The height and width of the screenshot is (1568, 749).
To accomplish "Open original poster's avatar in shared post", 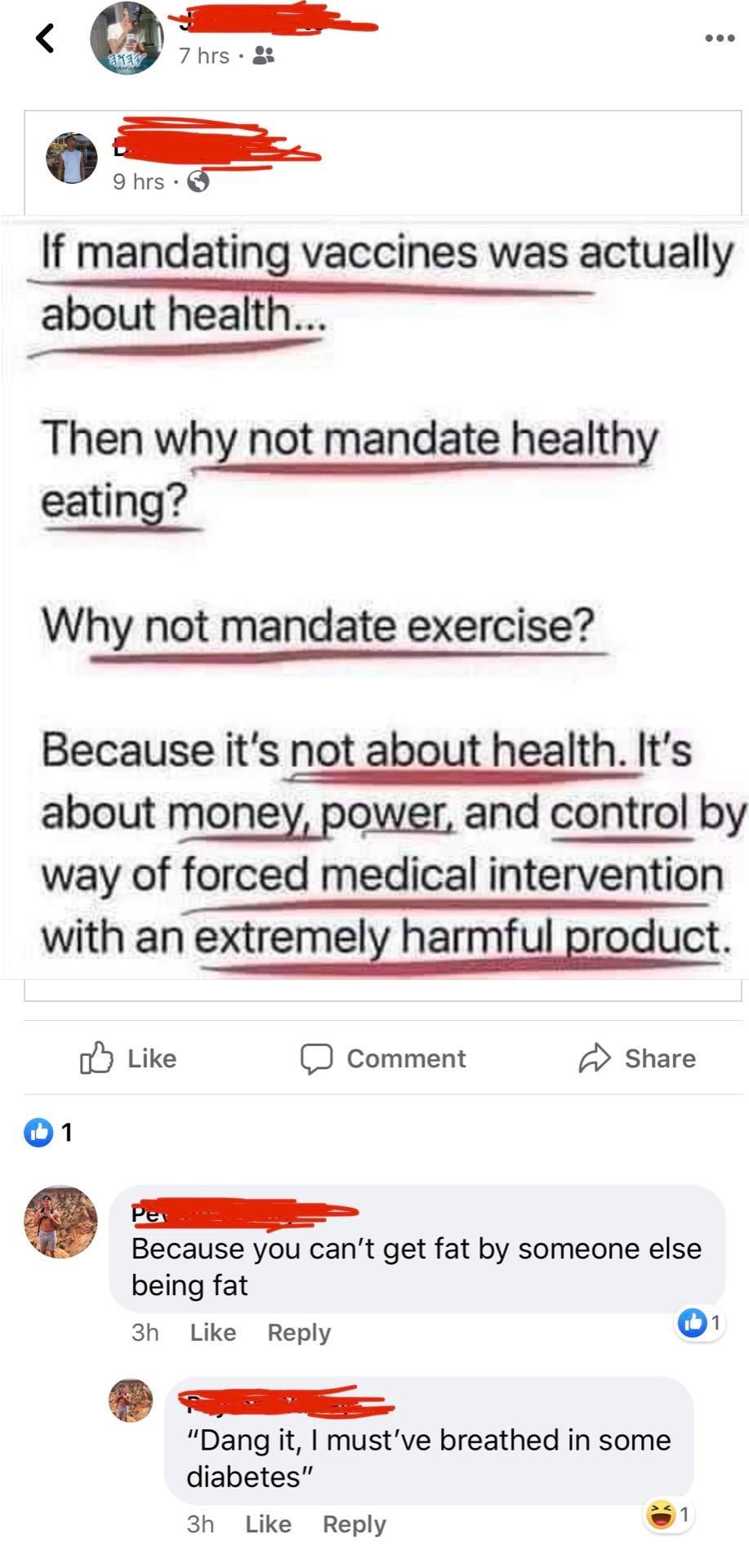I will 71,158.
